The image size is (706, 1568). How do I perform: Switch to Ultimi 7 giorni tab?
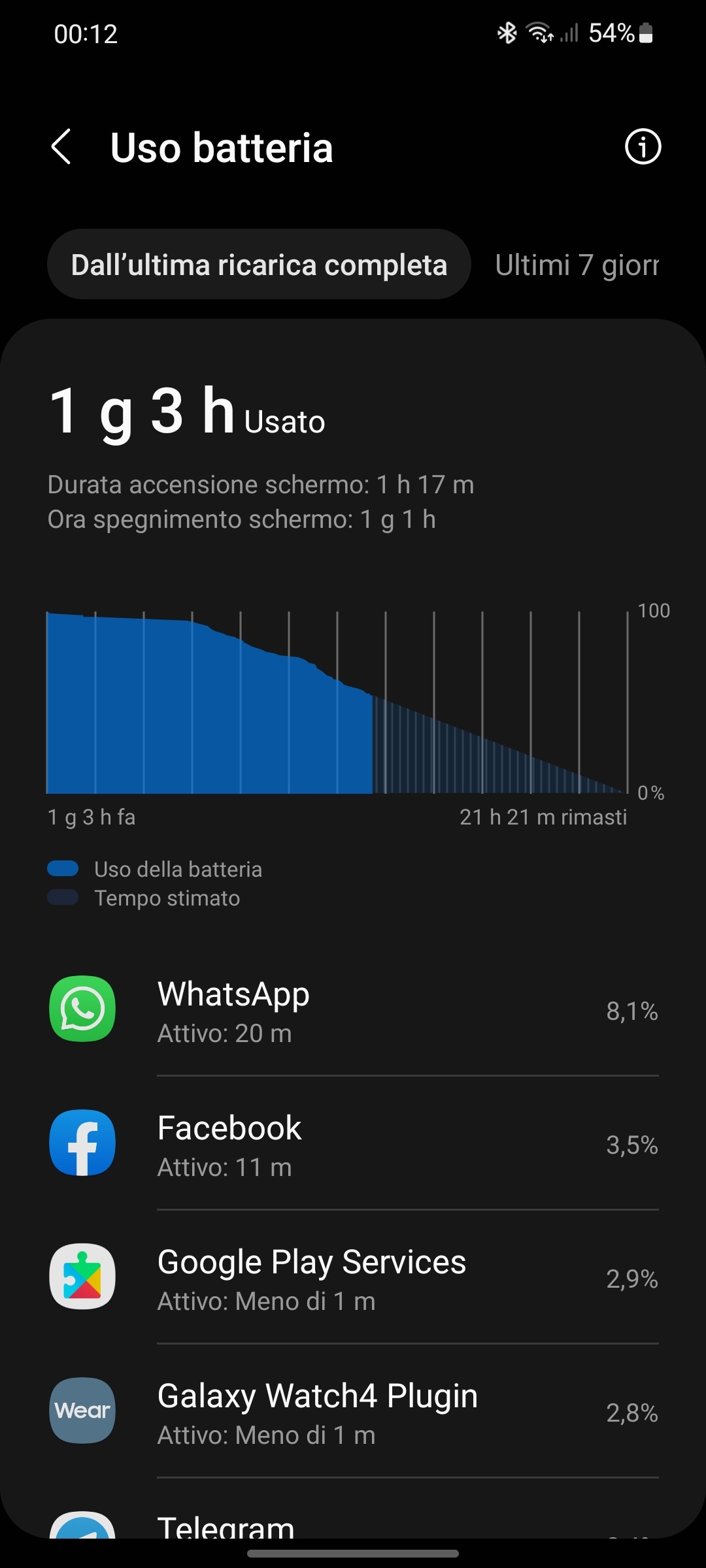point(577,265)
